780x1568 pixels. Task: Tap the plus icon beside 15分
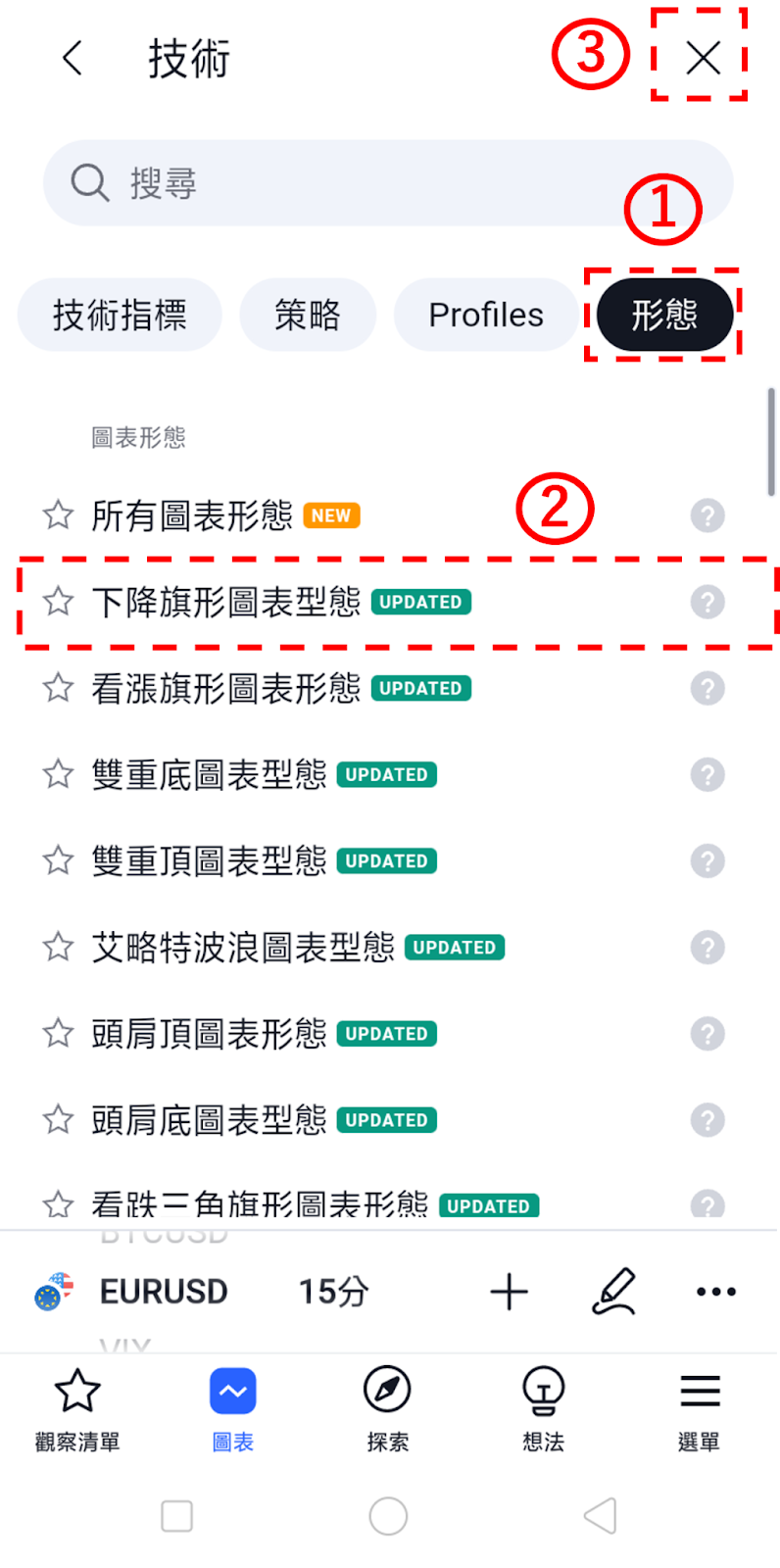509,1292
